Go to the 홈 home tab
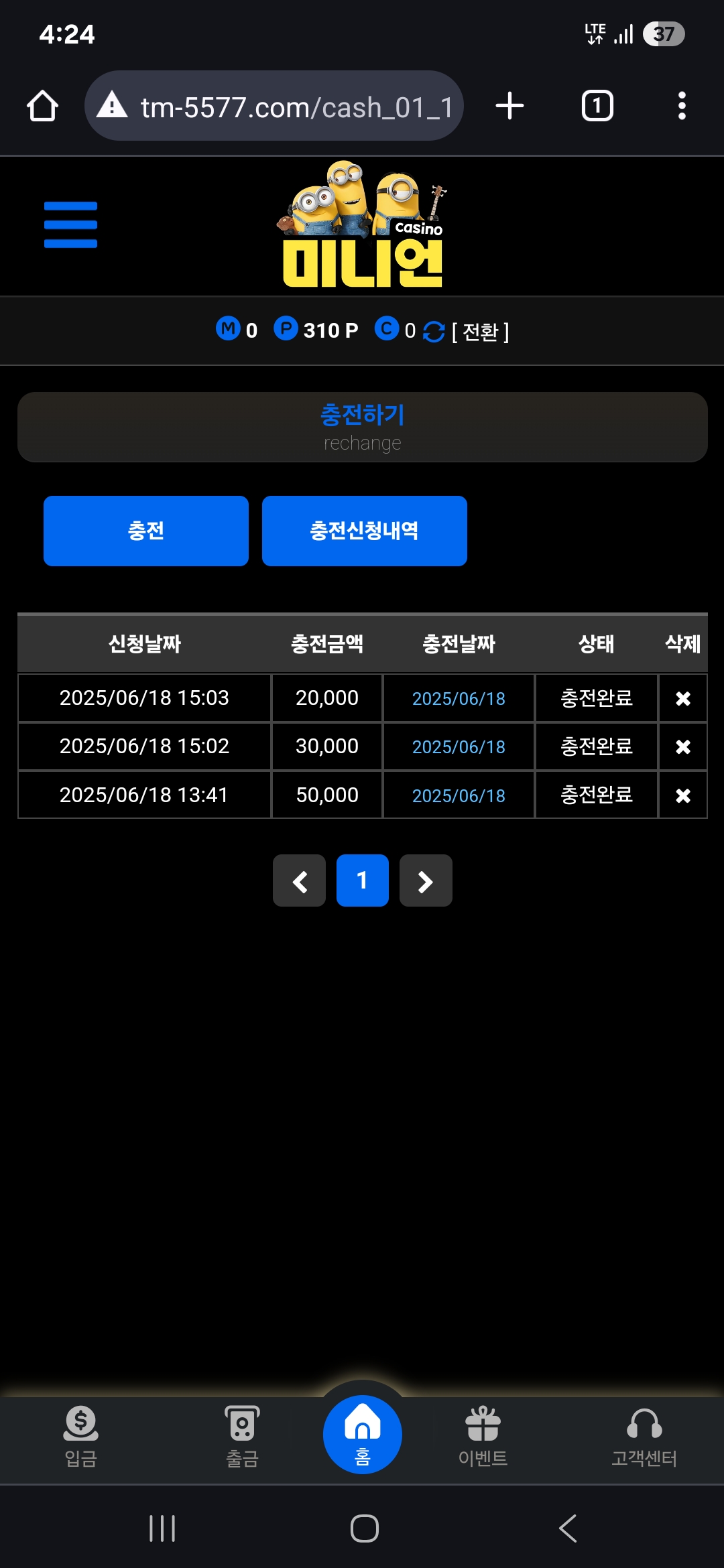Image resolution: width=724 pixels, height=1568 pixels. [363, 1435]
